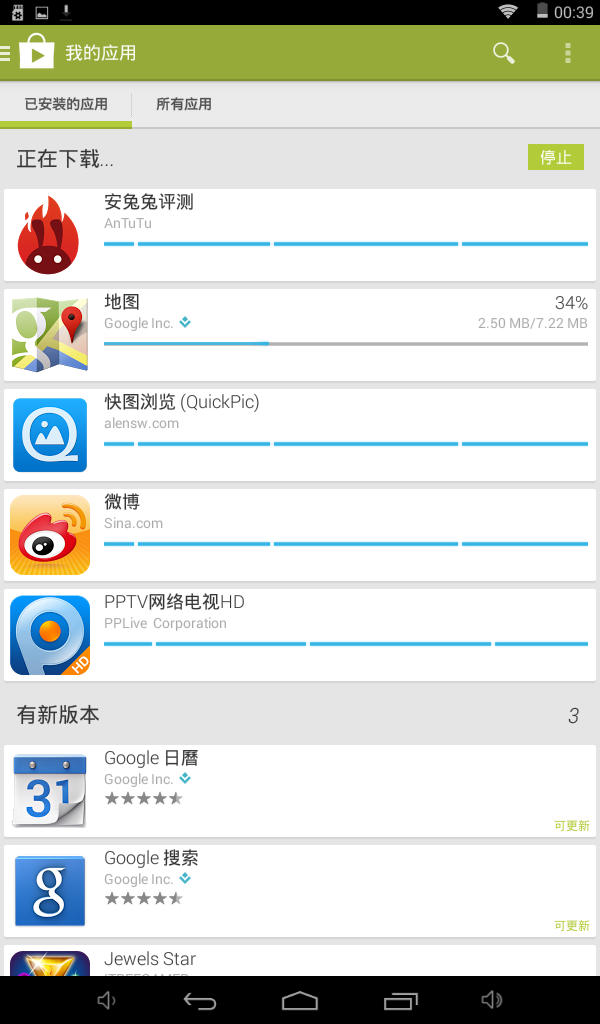The height and width of the screenshot is (1024, 600).
Task: Open the overflow menu
Action: click(568, 53)
